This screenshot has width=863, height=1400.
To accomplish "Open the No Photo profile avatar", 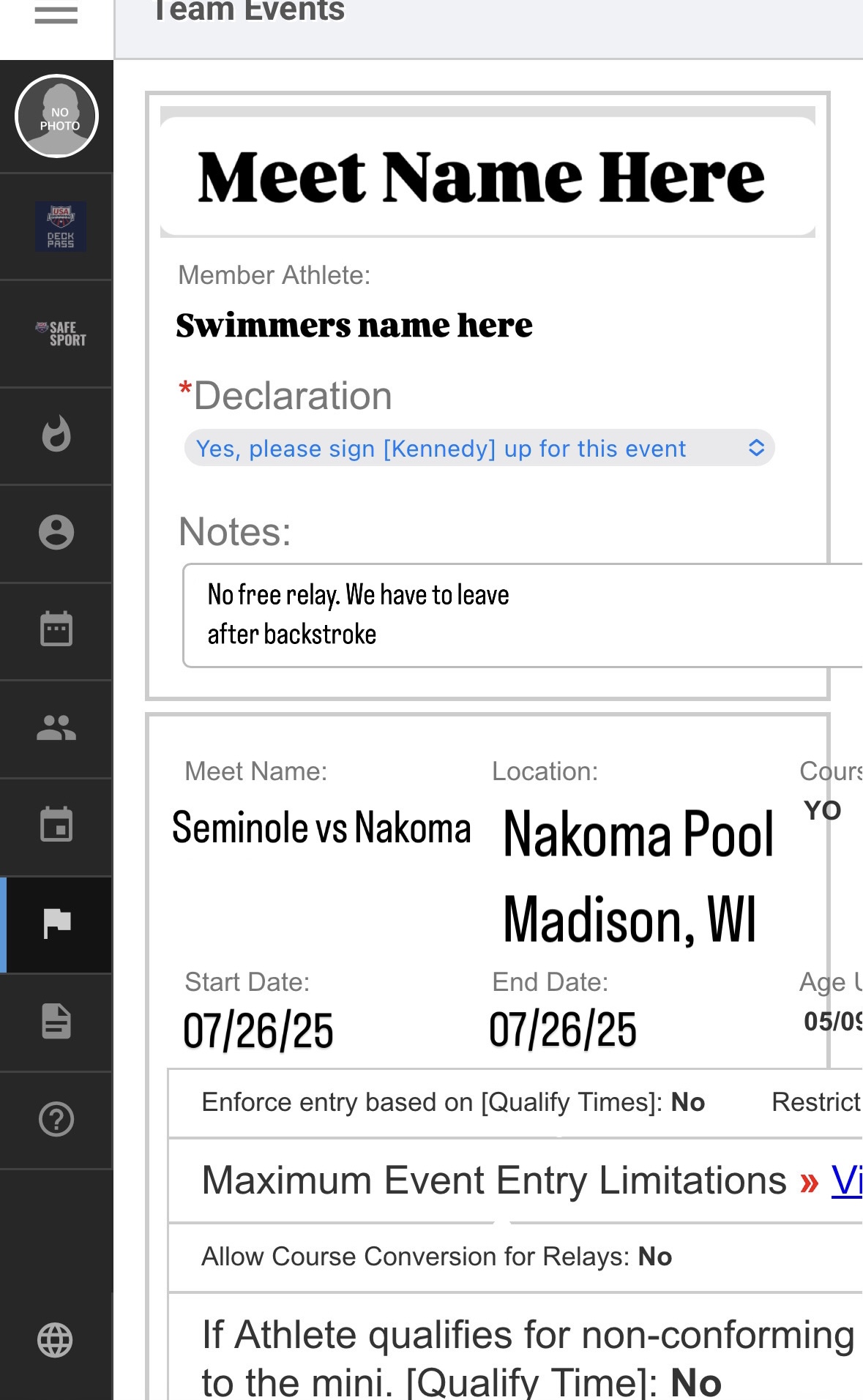I will click(56, 116).
